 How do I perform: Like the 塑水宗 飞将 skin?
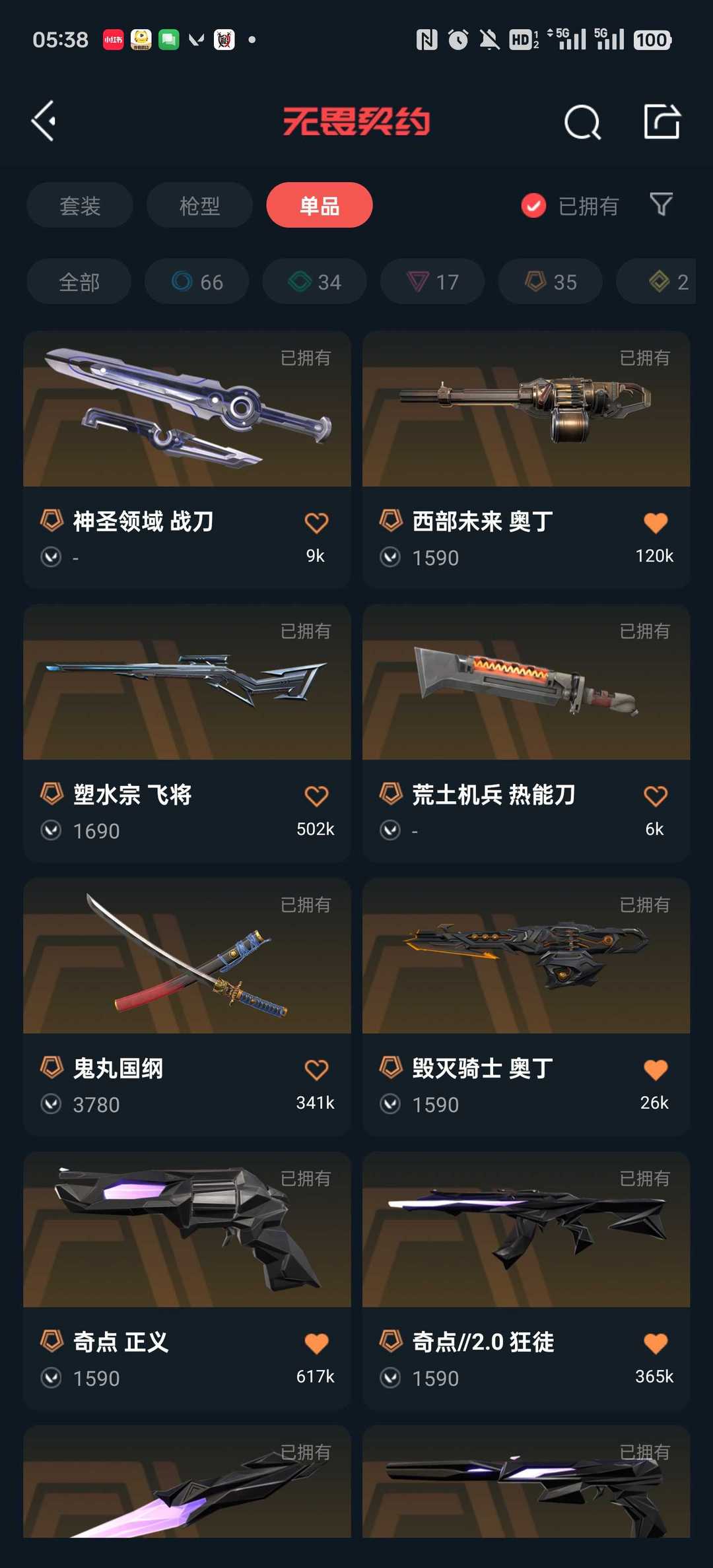[316, 796]
